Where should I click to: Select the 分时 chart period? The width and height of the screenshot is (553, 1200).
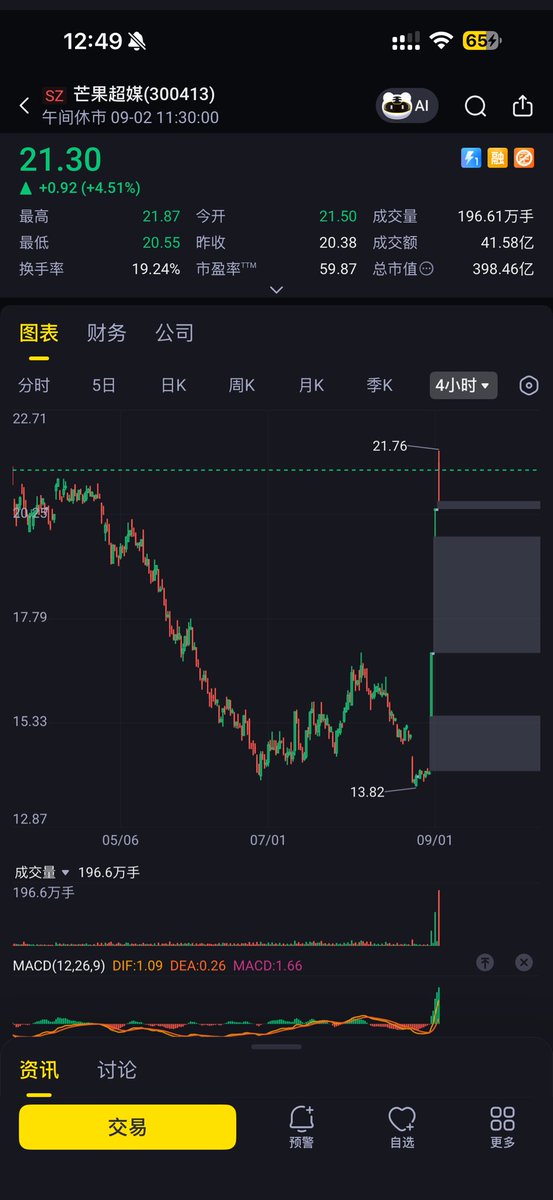(x=34, y=386)
